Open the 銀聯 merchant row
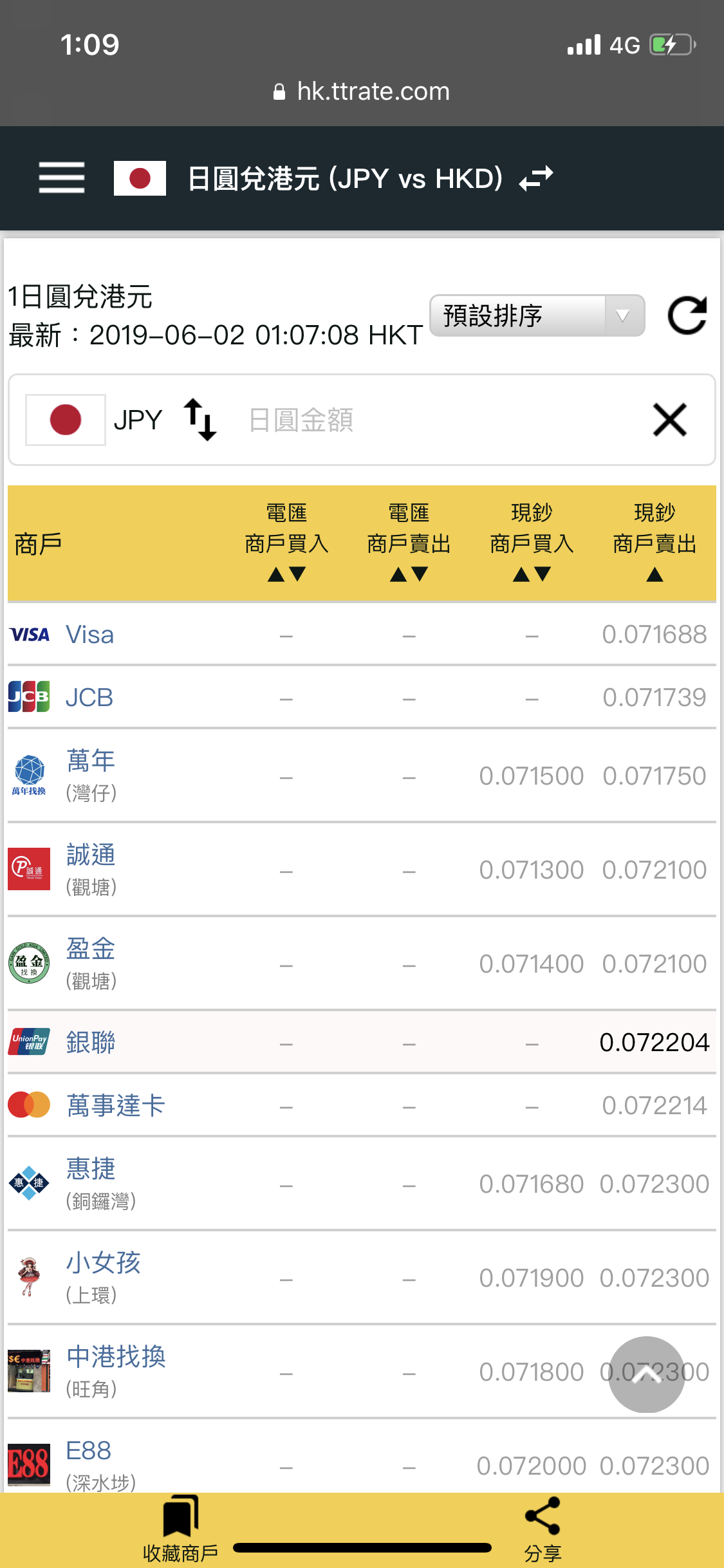The image size is (724, 1568). (x=362, y=1042)
